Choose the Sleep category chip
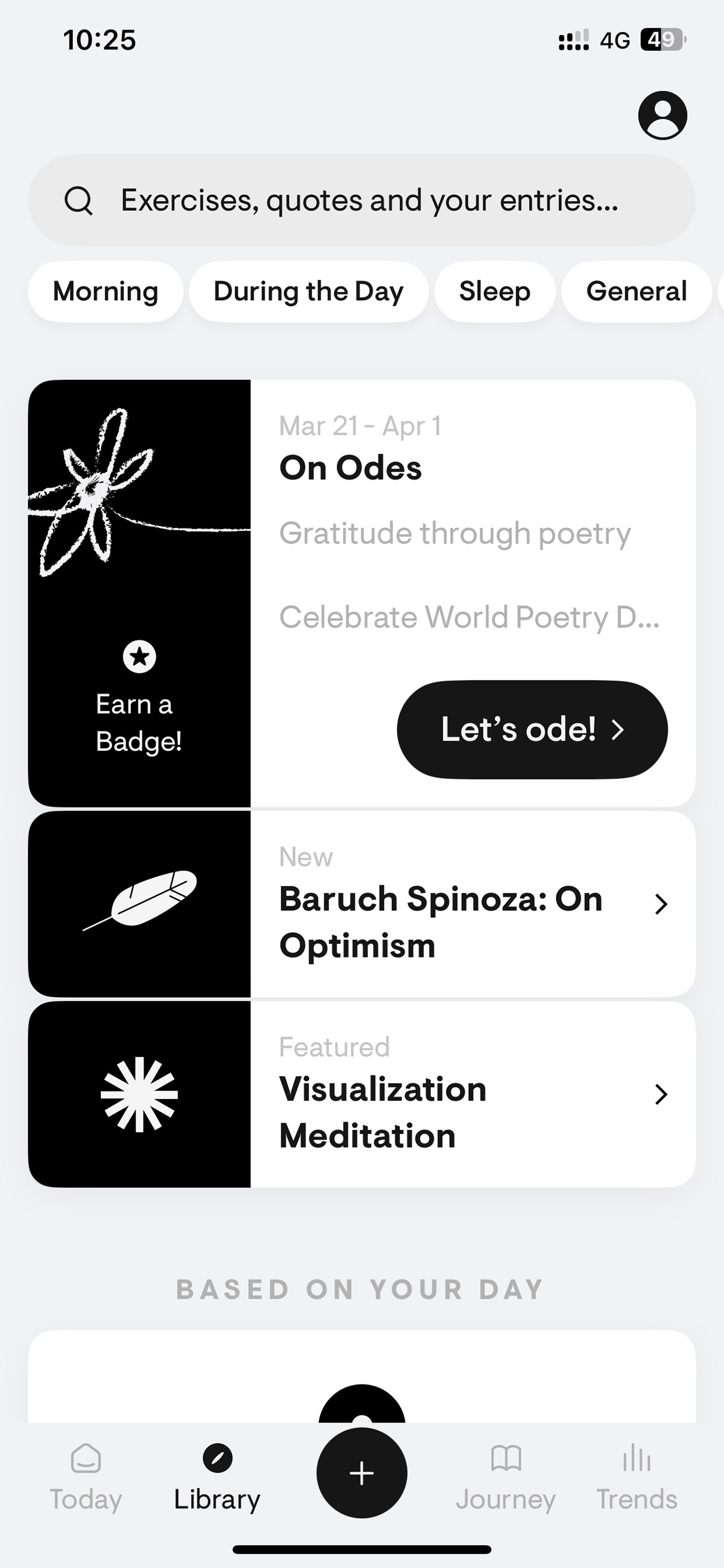This screenshot has width=724, height=1568. point(495,292)
